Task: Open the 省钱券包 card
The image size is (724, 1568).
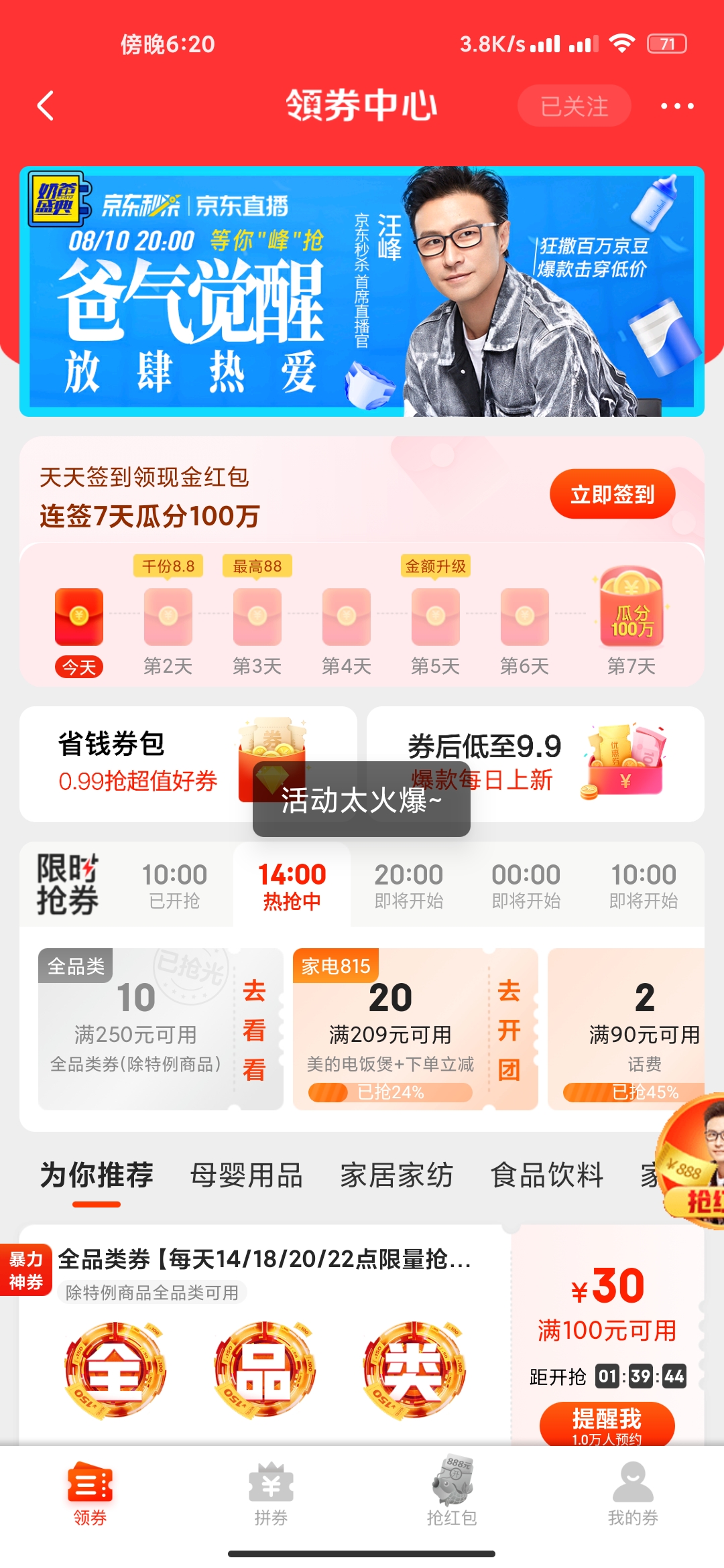Action: (x=188, y=764)
